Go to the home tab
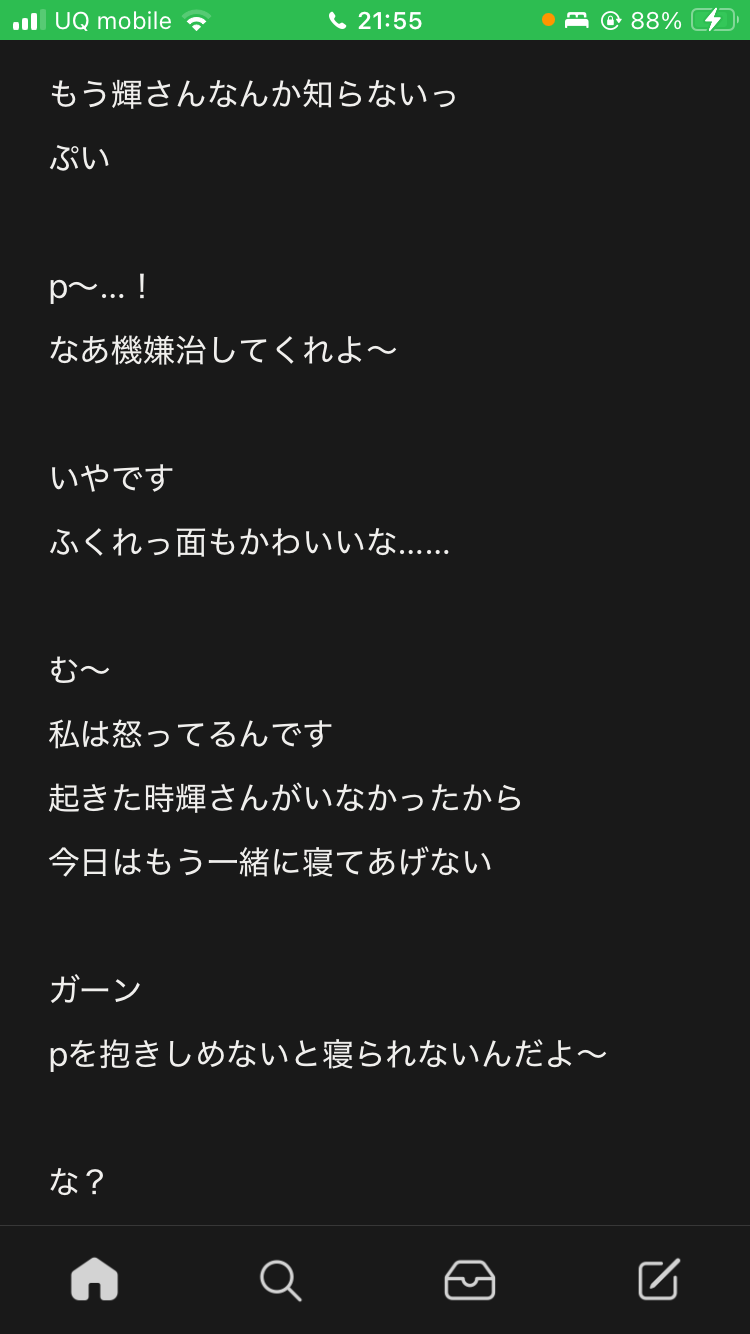The width and height of the screenshot is (750, 1334). coord(94,1279)
